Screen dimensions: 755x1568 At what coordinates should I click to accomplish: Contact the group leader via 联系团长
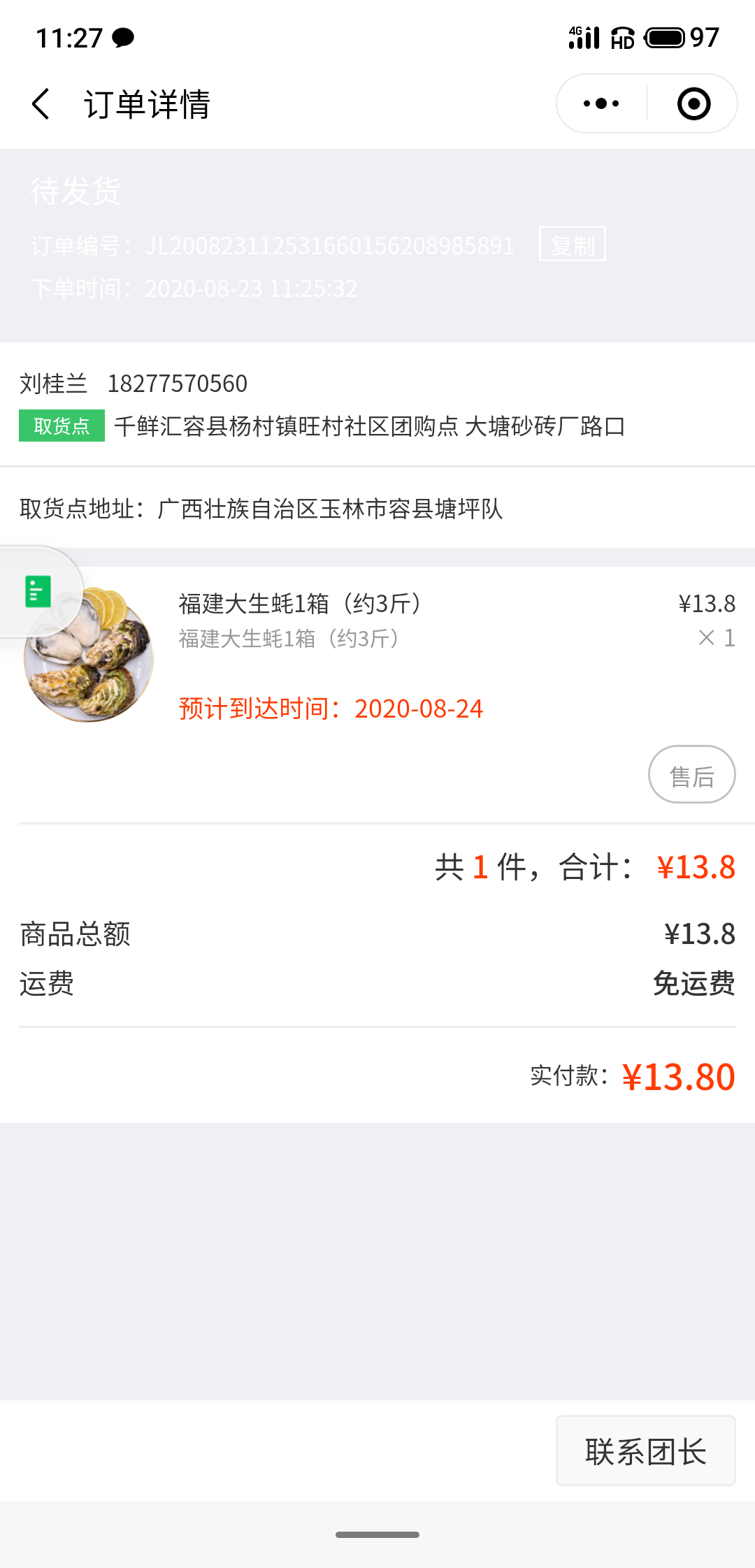[x=645, y=1451]
